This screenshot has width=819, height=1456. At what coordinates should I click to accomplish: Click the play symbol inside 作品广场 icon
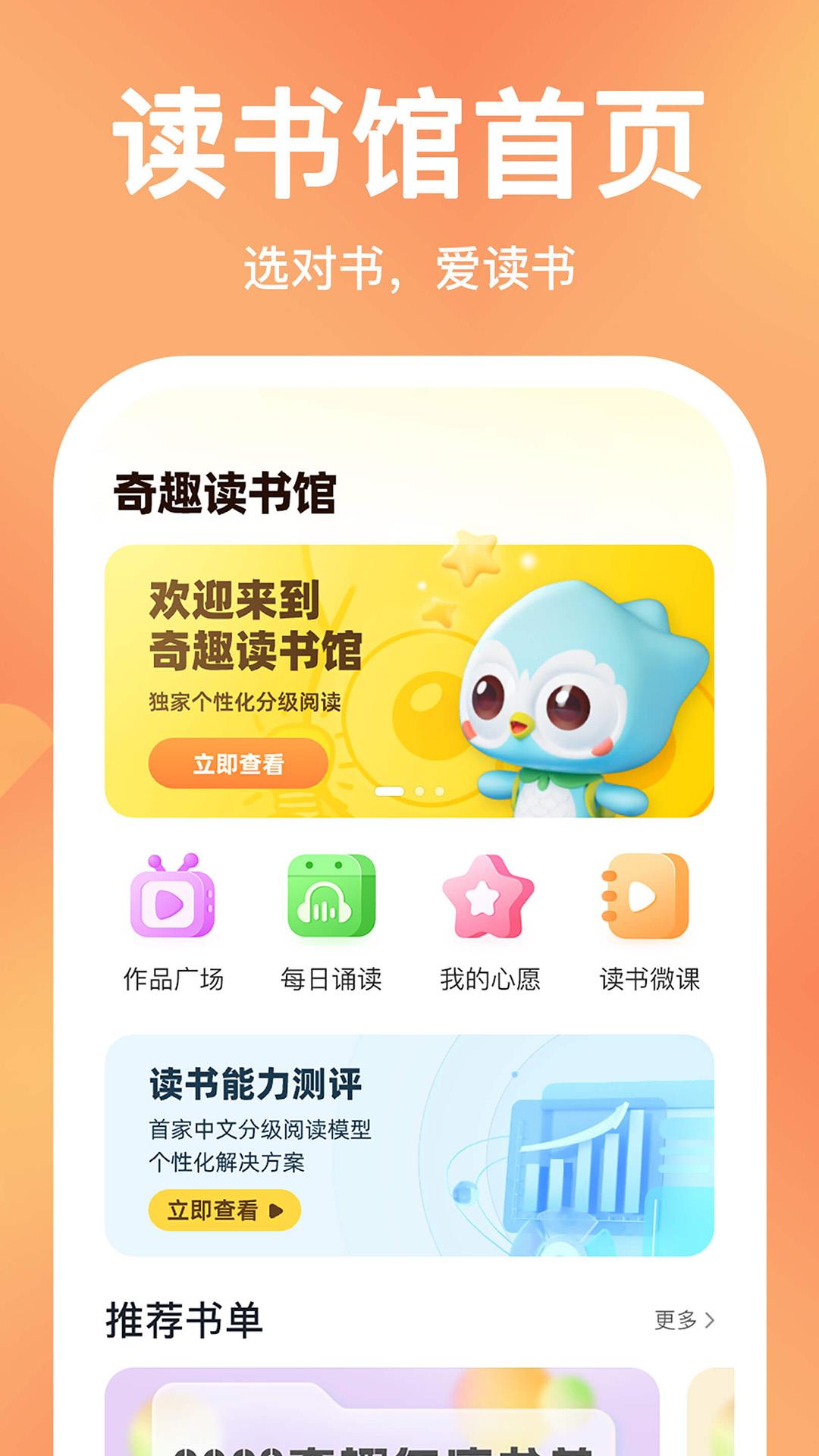coord(171,905)
